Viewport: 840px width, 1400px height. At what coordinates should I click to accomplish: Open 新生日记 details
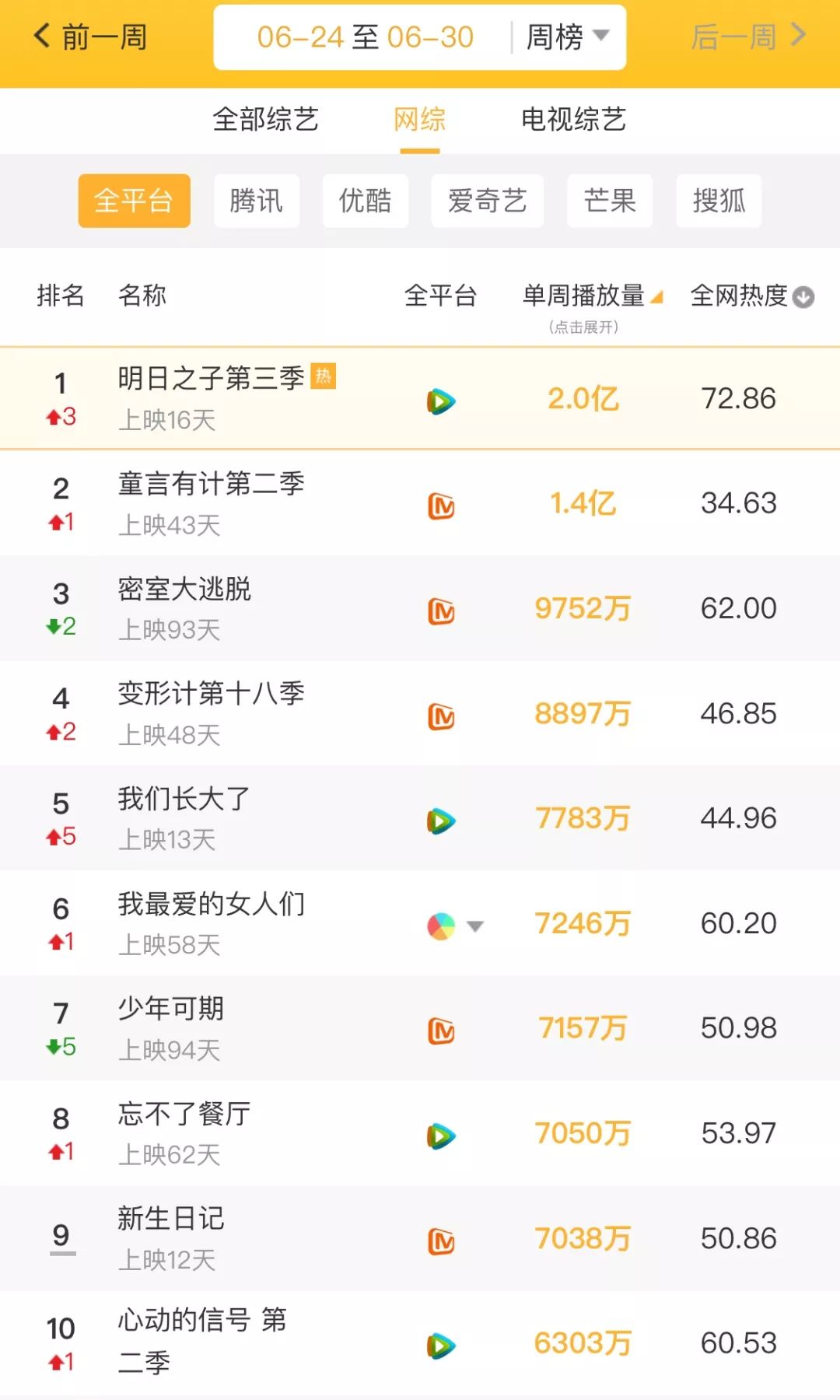click(170, 1219)
